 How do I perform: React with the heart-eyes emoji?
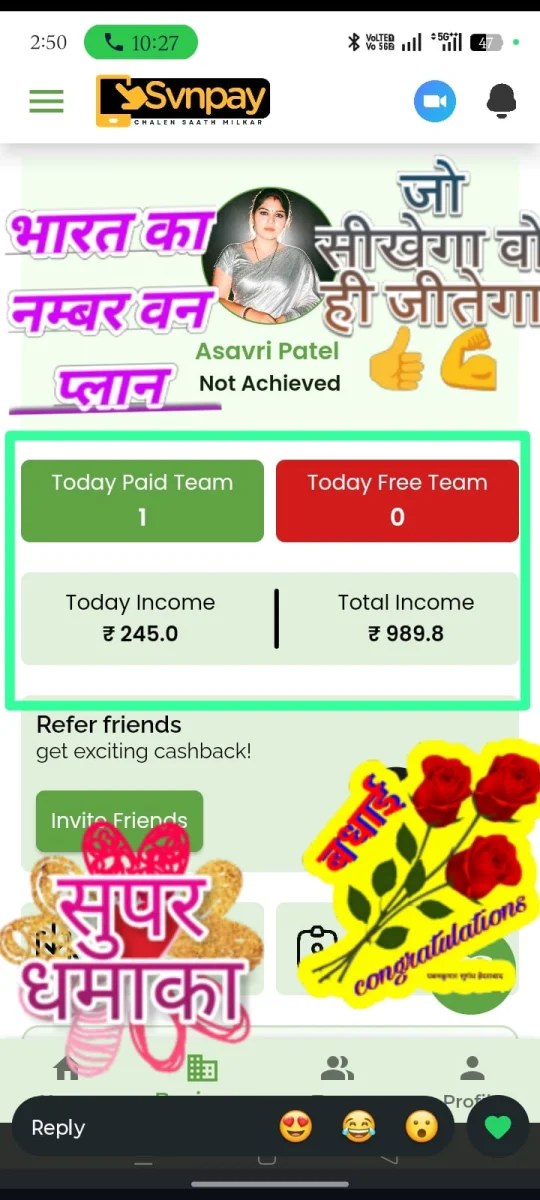(x=295, y=1127)
